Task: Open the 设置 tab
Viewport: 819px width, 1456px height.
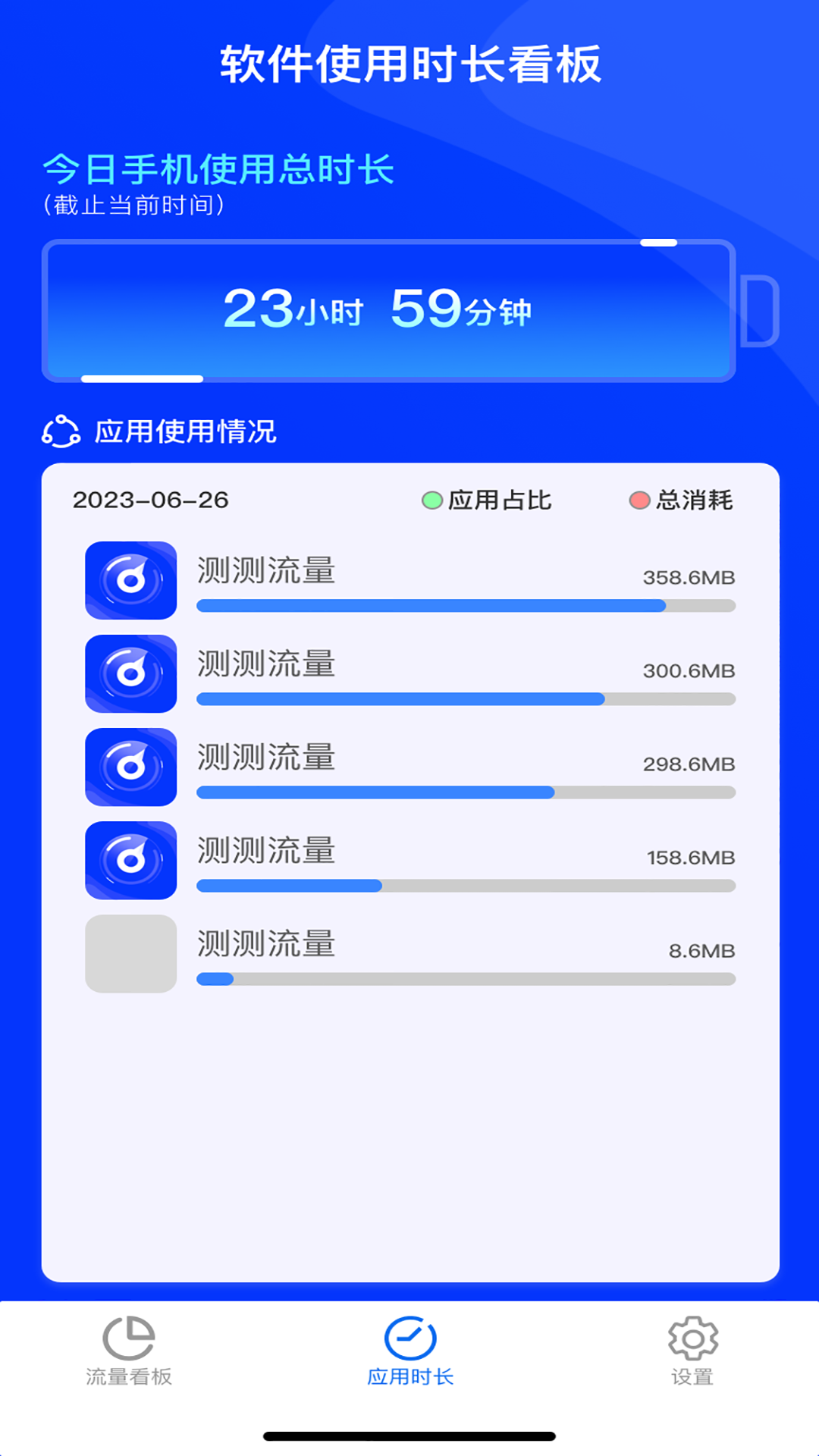Action: click(692, 1351)
